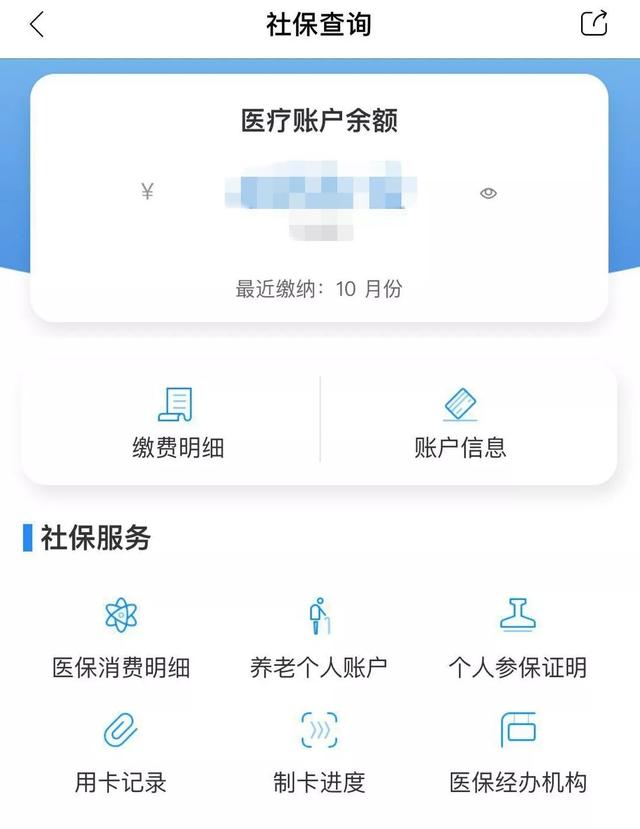
Task: Go back from 社保查询 page
Action: tap(37, 25)
